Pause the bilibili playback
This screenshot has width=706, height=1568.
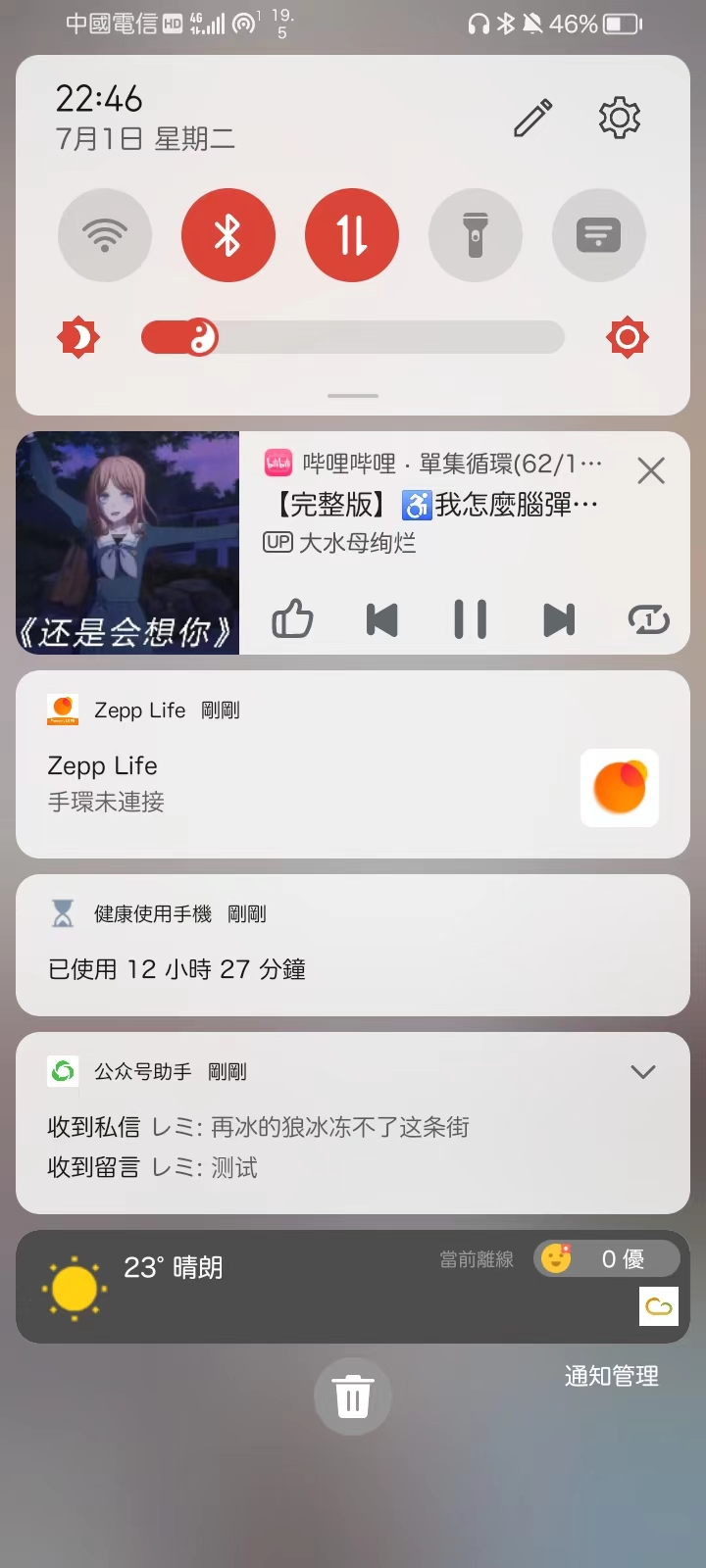coord(470,619)
